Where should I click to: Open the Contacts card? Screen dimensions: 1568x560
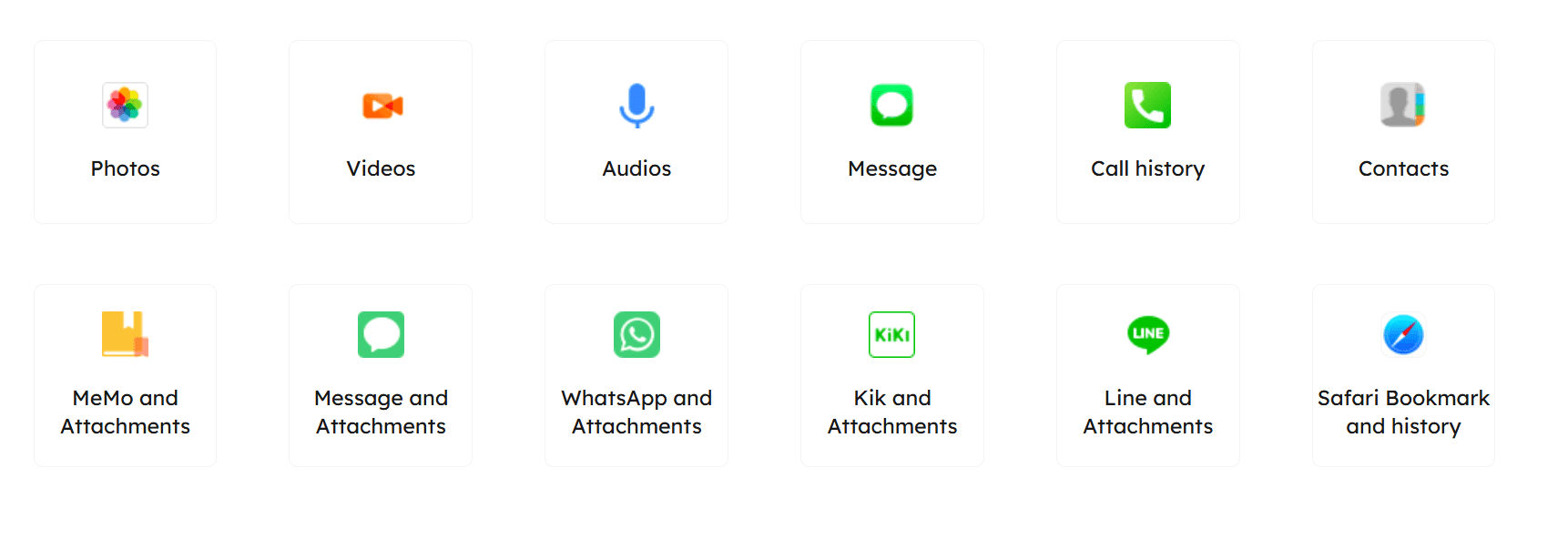pyautogui.click(x=1403, y=132)
